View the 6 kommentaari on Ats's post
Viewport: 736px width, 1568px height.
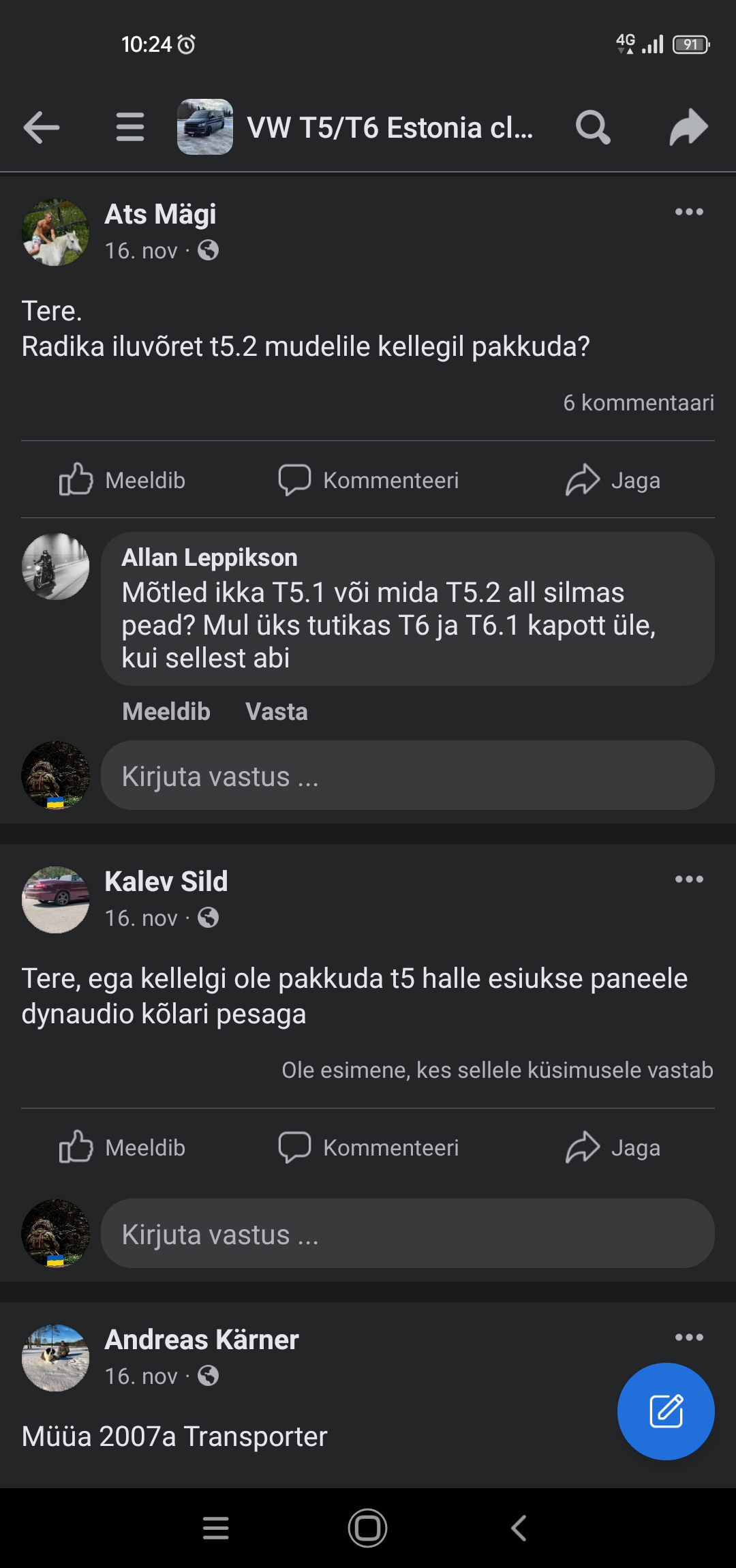(638, 403)
